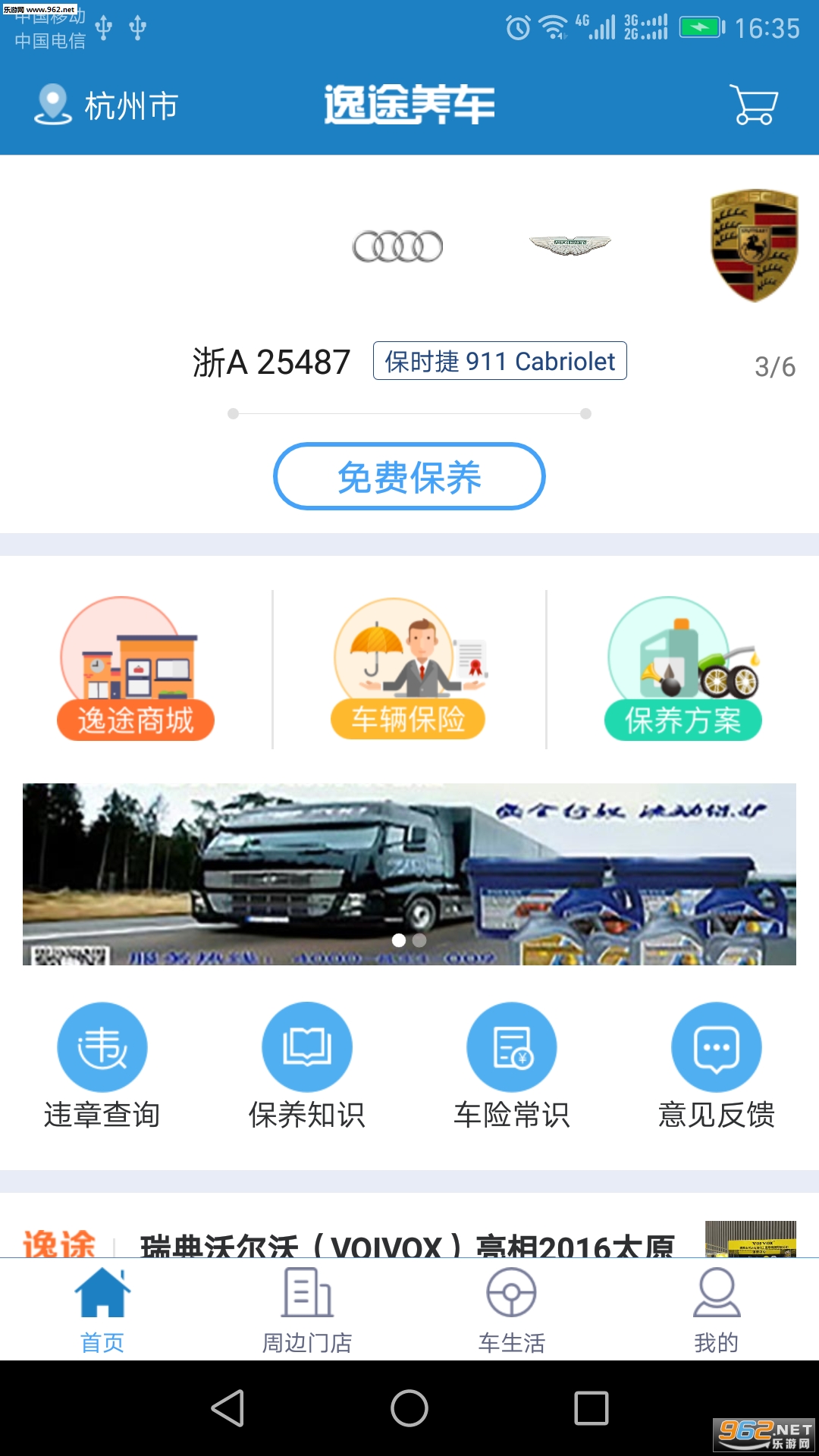Open 车辆保险 insurance section
Screen dimensions: 819x1456
point(409,669)
